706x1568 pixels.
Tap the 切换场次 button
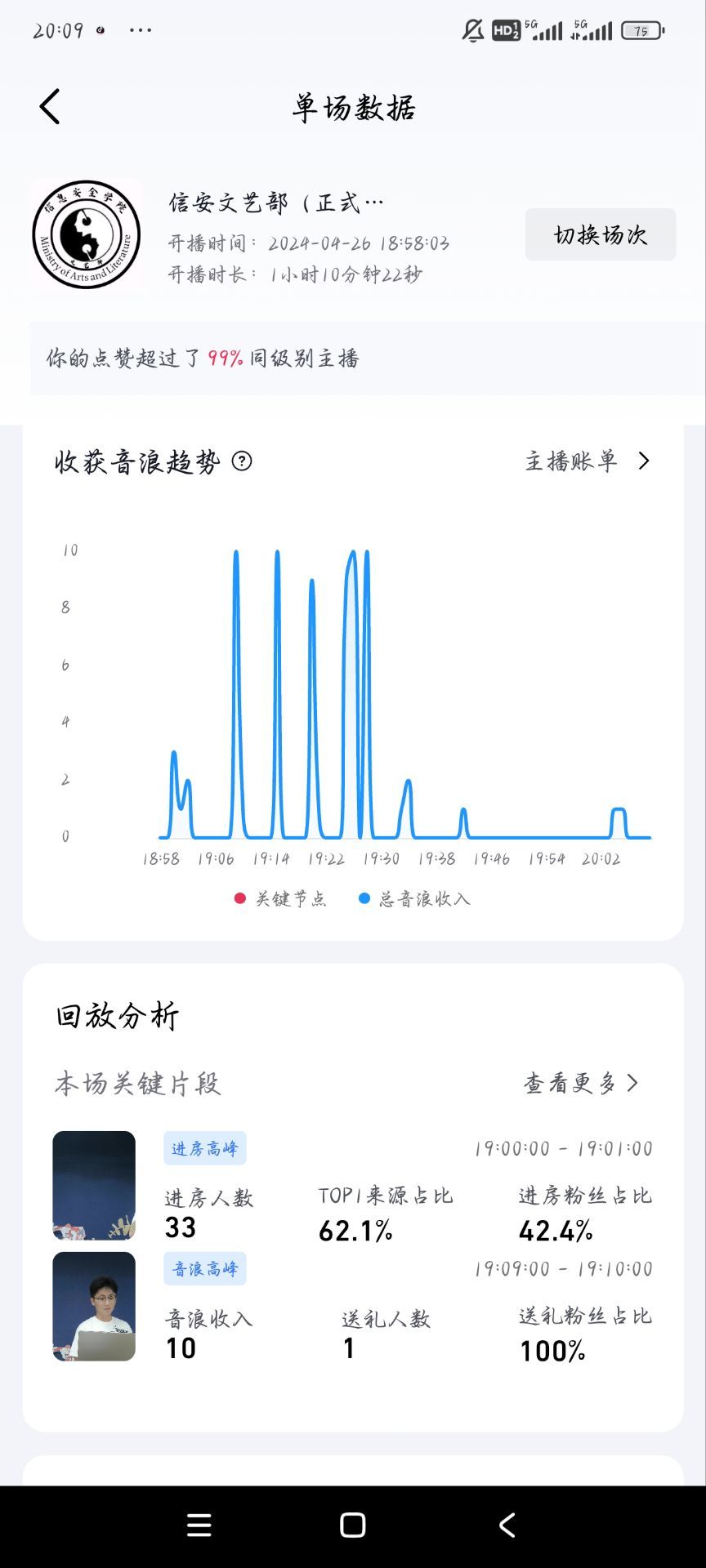point(601,235)
